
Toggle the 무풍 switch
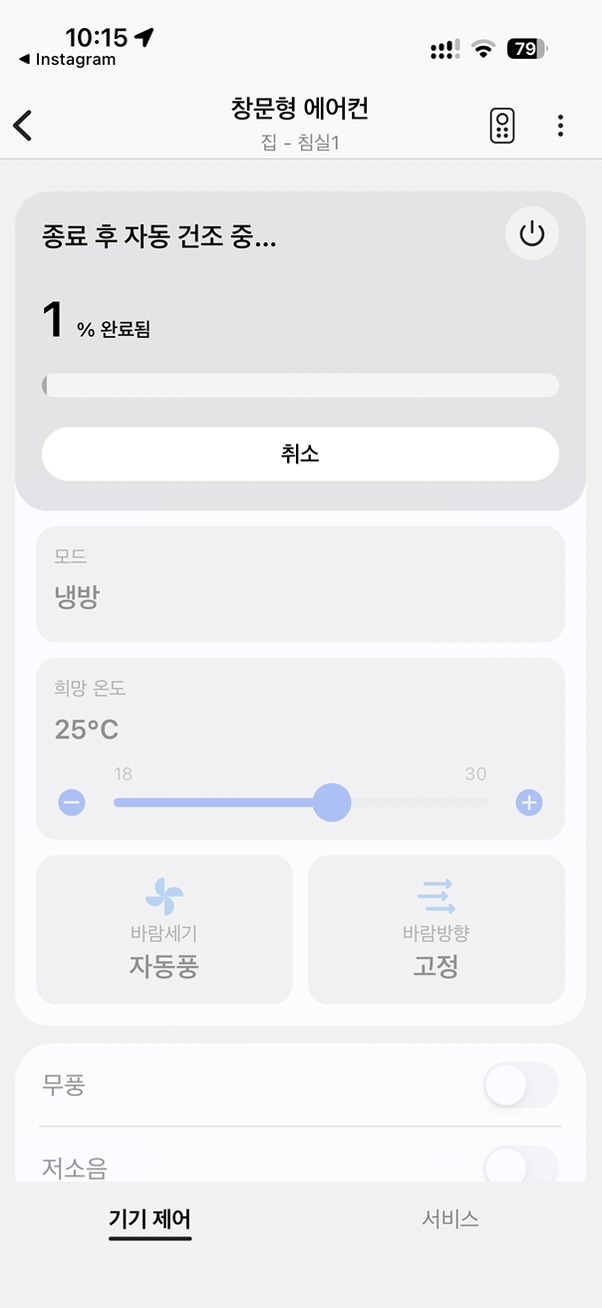521,1085
